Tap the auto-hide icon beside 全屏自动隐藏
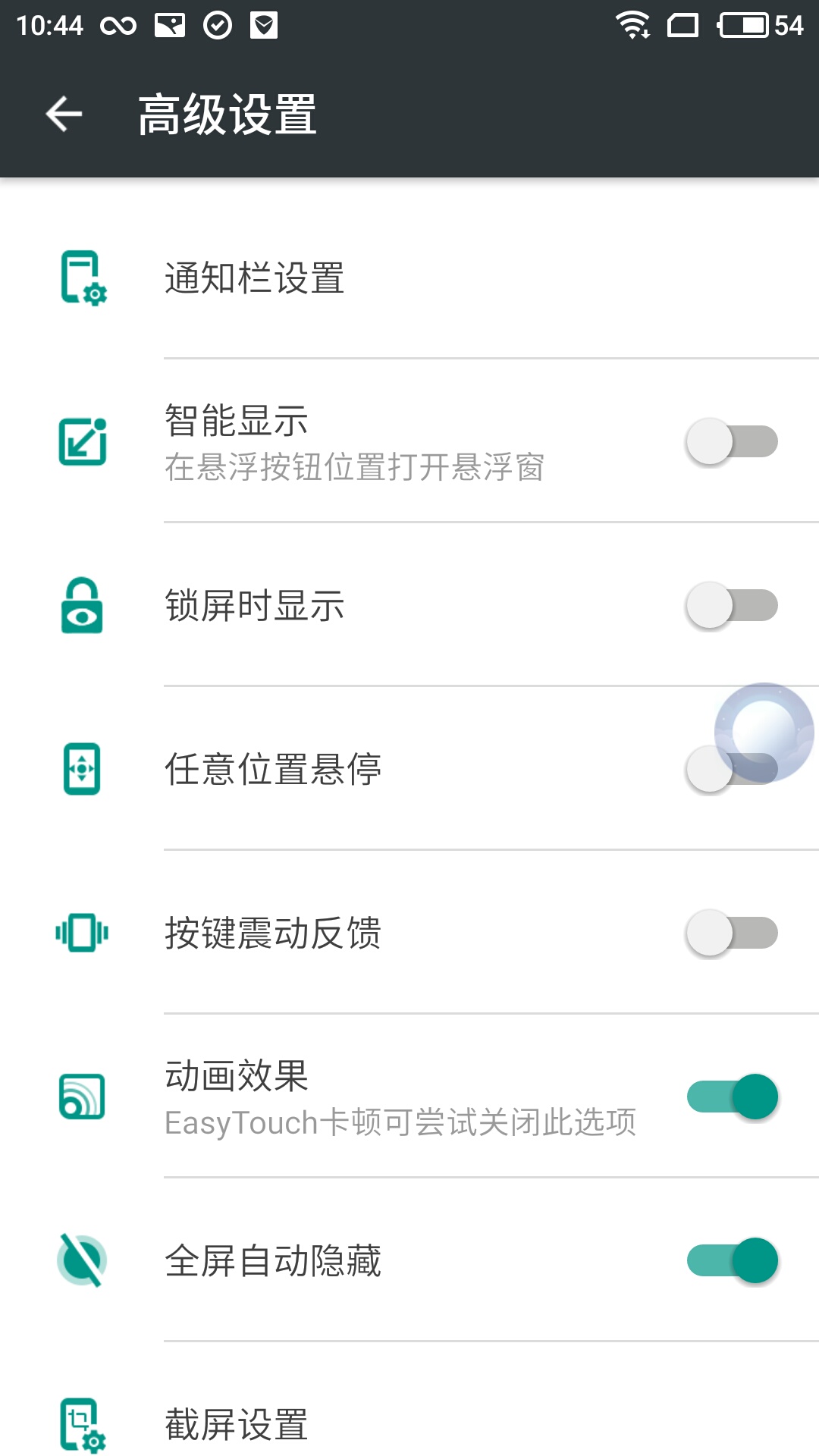 (81, 1259)
